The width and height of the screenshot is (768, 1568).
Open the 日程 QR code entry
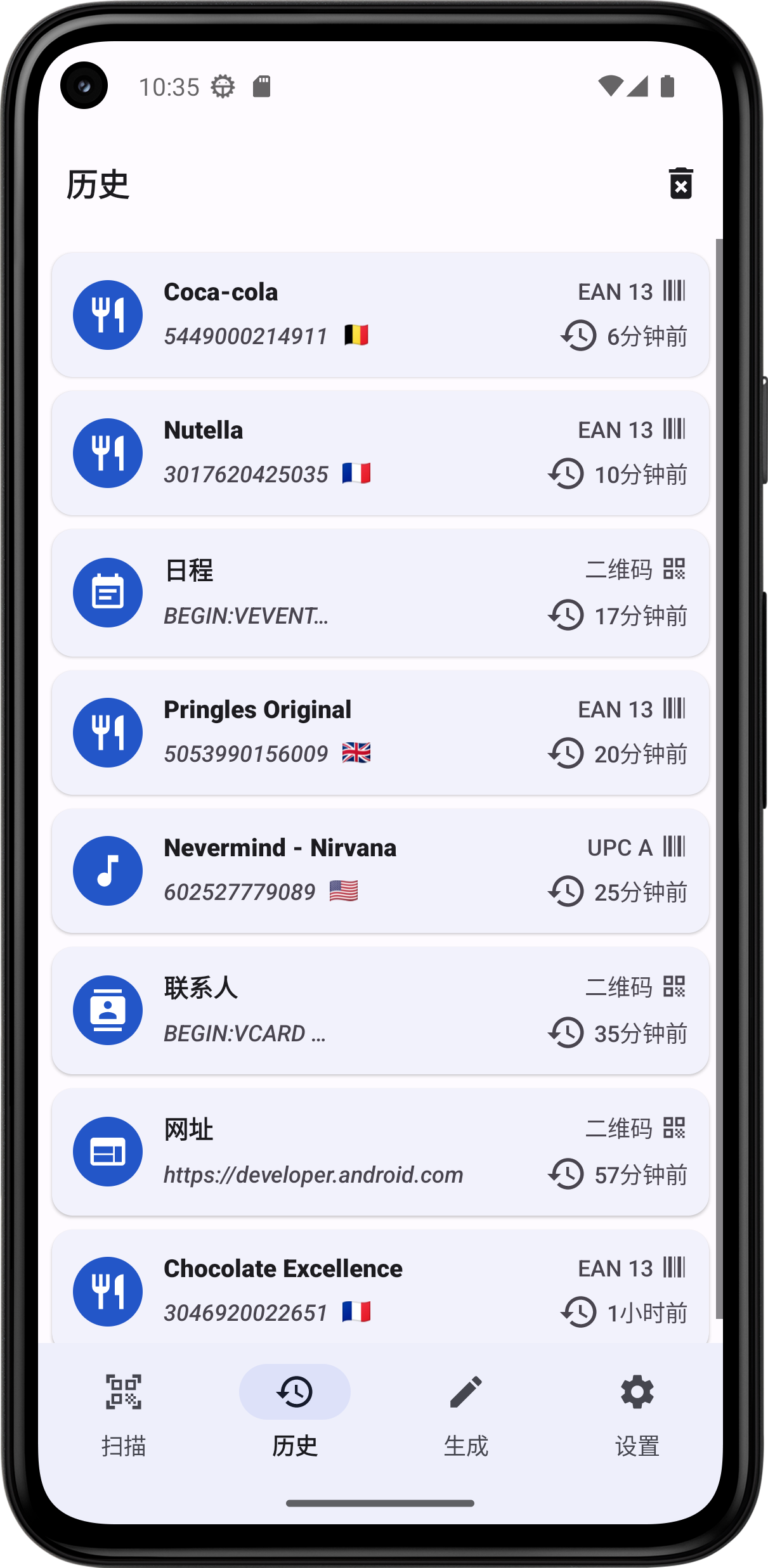379,592
